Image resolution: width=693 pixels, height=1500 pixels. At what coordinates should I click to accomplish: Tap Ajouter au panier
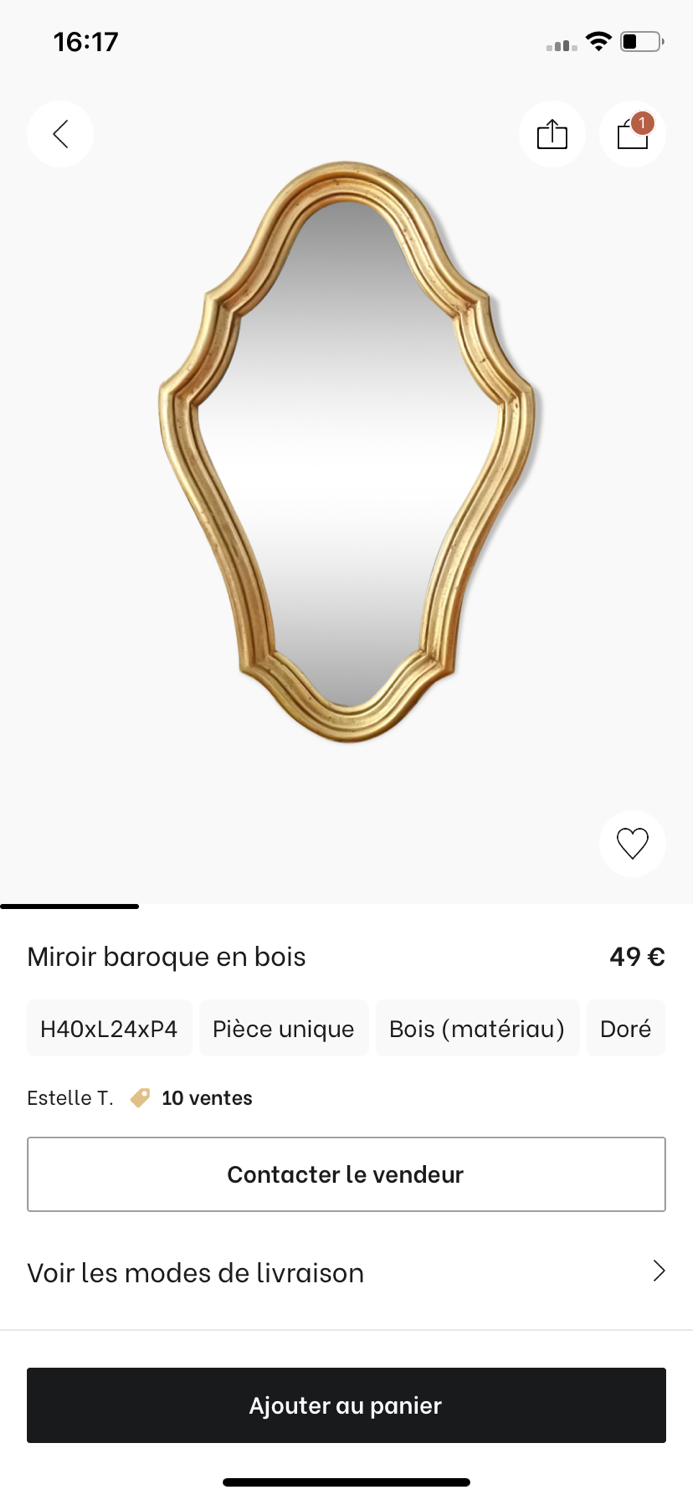pyautogui.click(x=346, y=1405)
